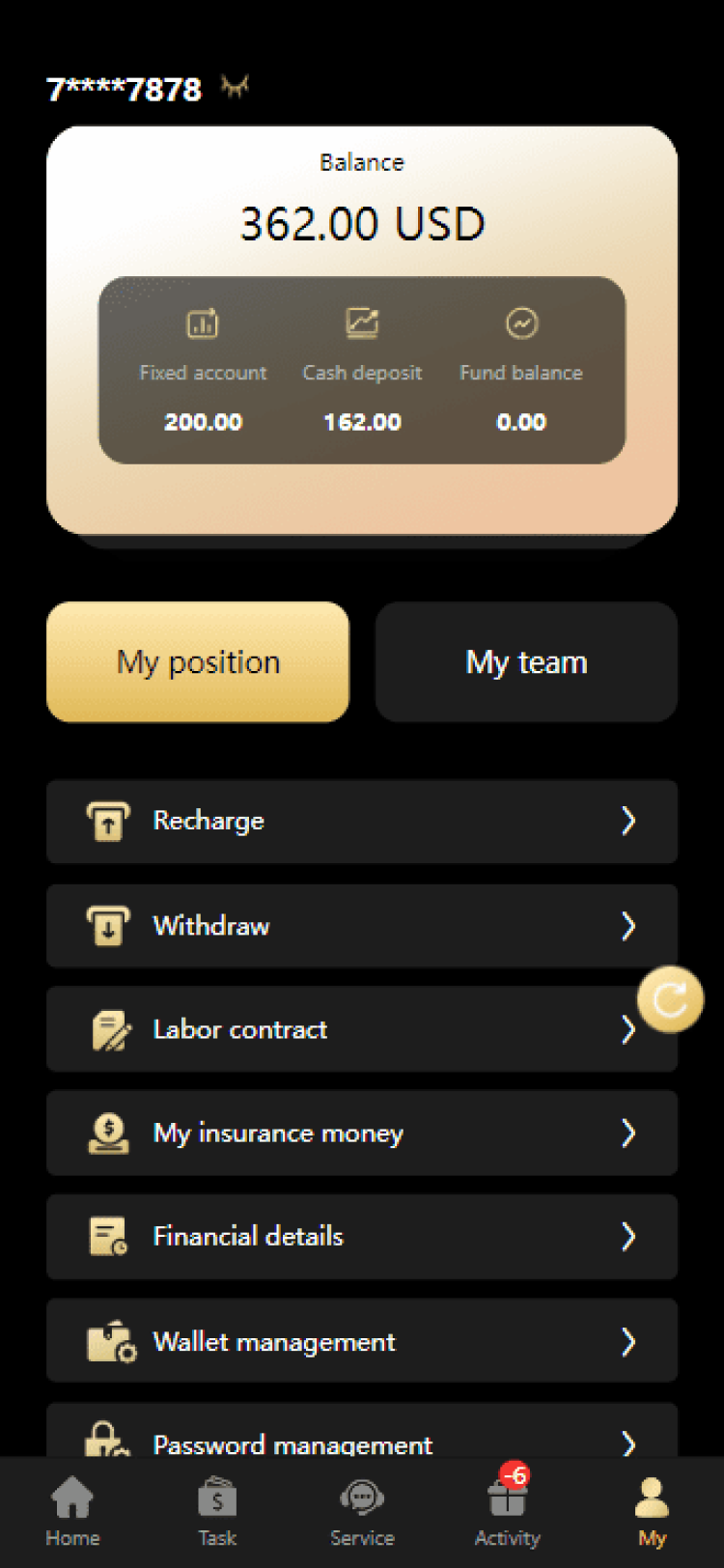Open the Service tab
Viewport: 724px width, 1568px height.
[x=362, y=1512]
